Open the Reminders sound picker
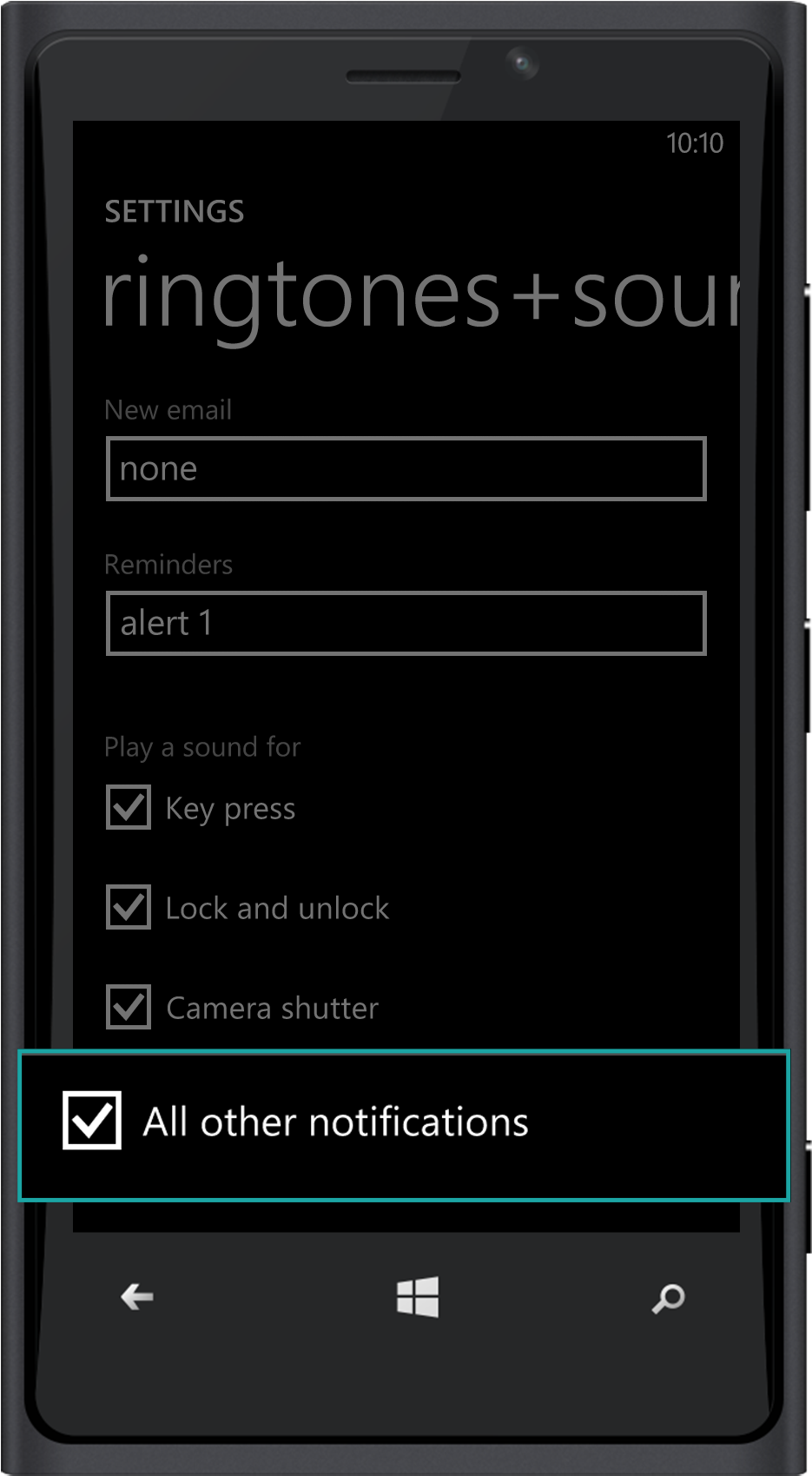Image resolution: width=812 pixels, height=1476 pixels. click(x=406, y=624)
